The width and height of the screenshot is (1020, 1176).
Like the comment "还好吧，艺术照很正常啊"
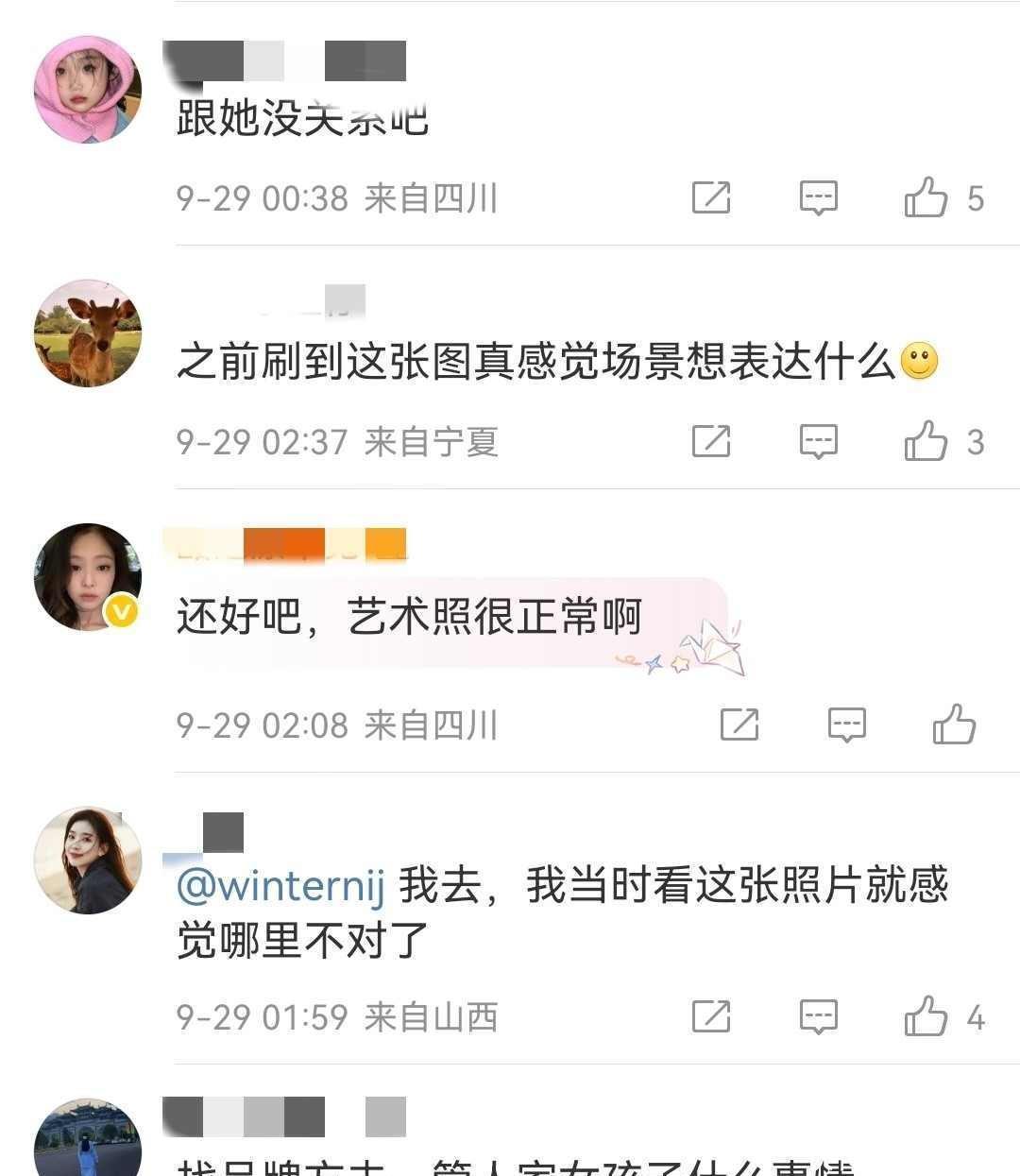954,724
